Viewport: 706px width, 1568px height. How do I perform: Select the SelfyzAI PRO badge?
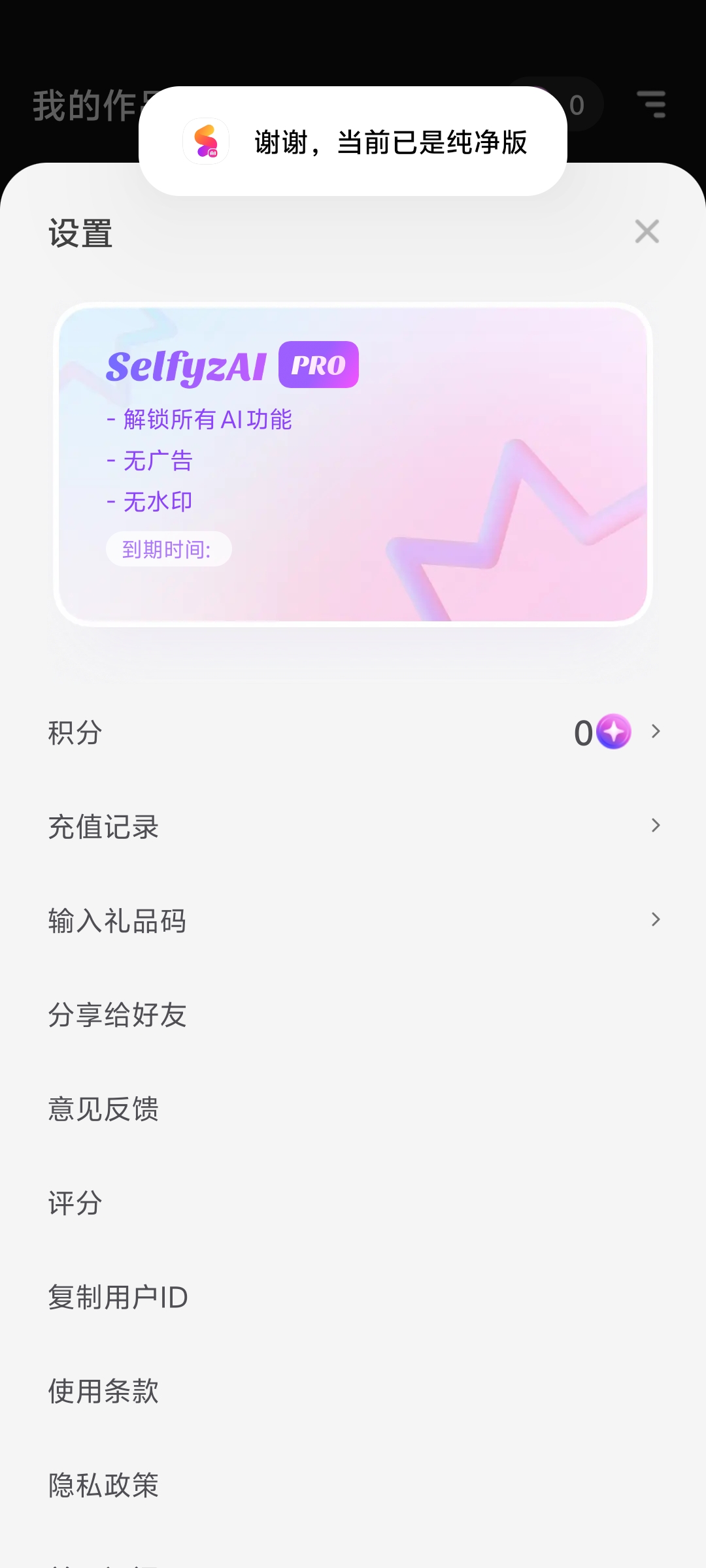click(x=318, y=366)
